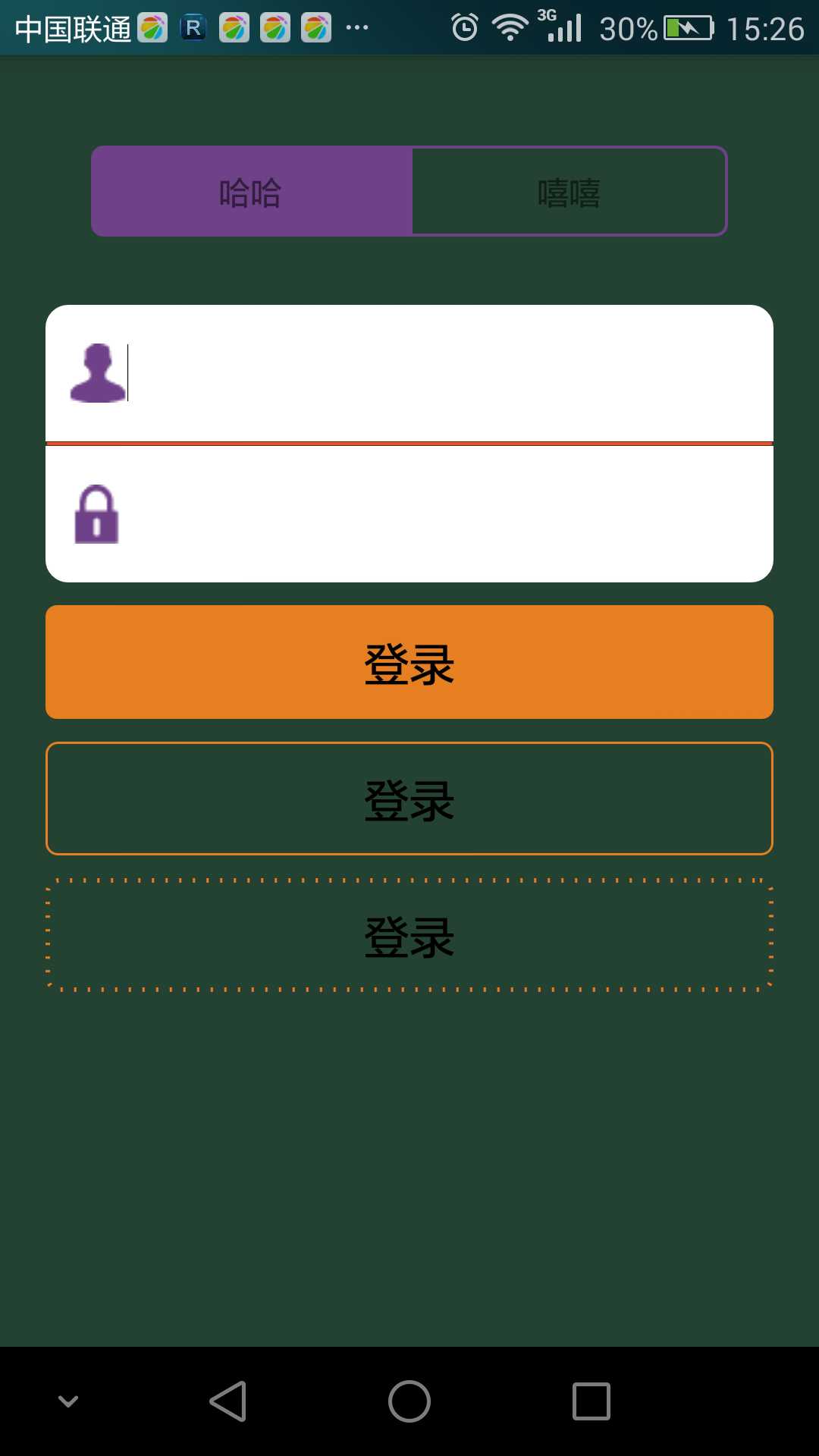819x1456 pixels.
Task: Go back using the navigation bar
Action: [x=227, y=1401]
